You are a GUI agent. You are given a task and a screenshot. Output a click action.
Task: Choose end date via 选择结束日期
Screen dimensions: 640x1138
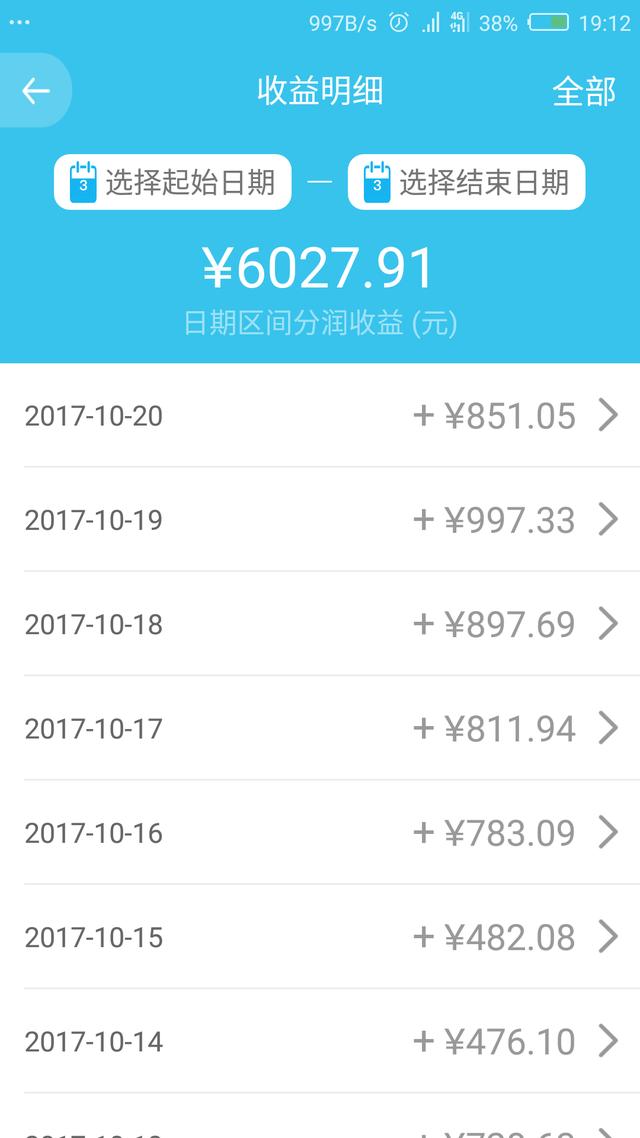[x=467, y=181]
